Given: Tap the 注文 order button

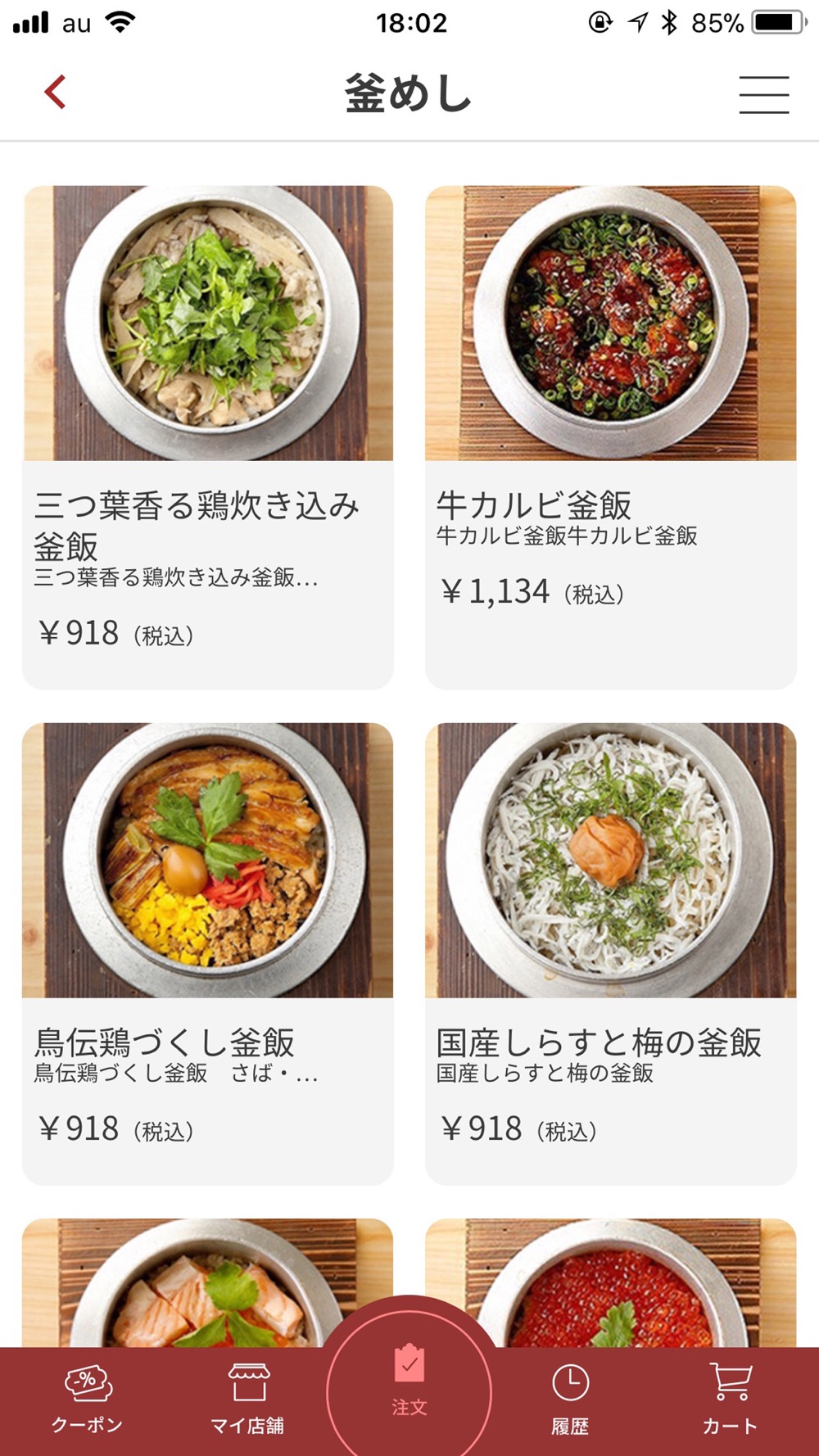Looking at the screenshot, I should (x=409, y=1384).
